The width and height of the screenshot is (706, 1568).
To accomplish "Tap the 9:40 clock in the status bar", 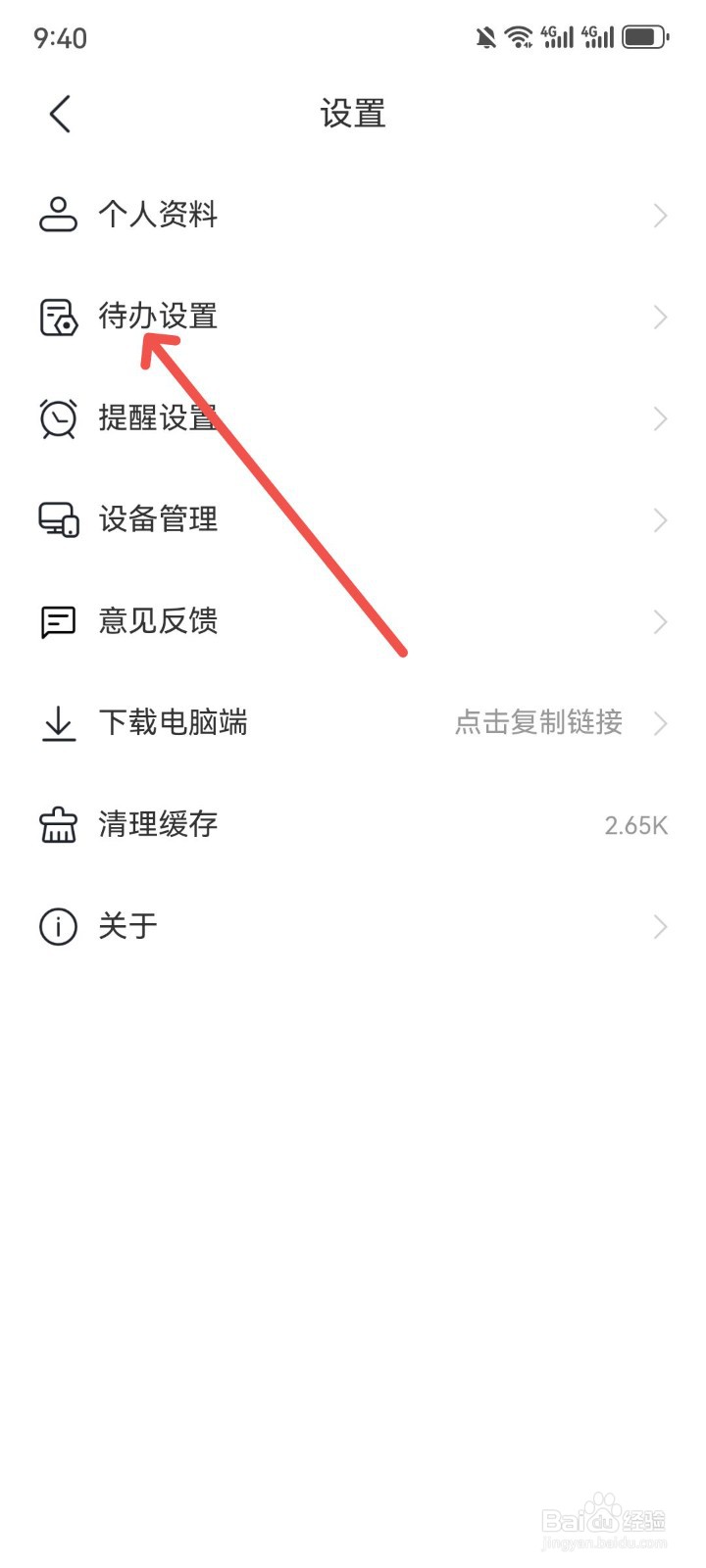I will [61, 37].
